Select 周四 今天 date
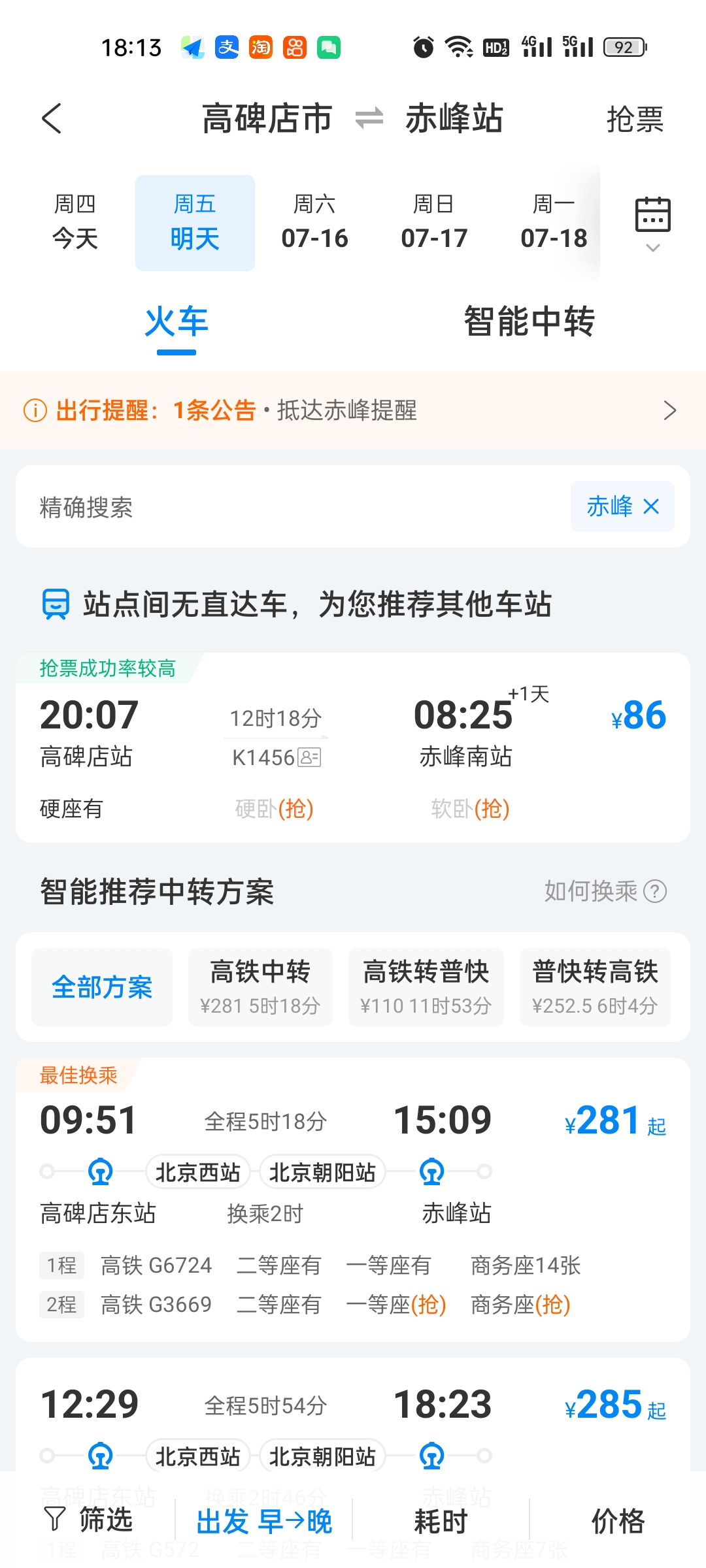Image resolution: width=706 pixels, height=1568 pixels. [x=75, y=222]
